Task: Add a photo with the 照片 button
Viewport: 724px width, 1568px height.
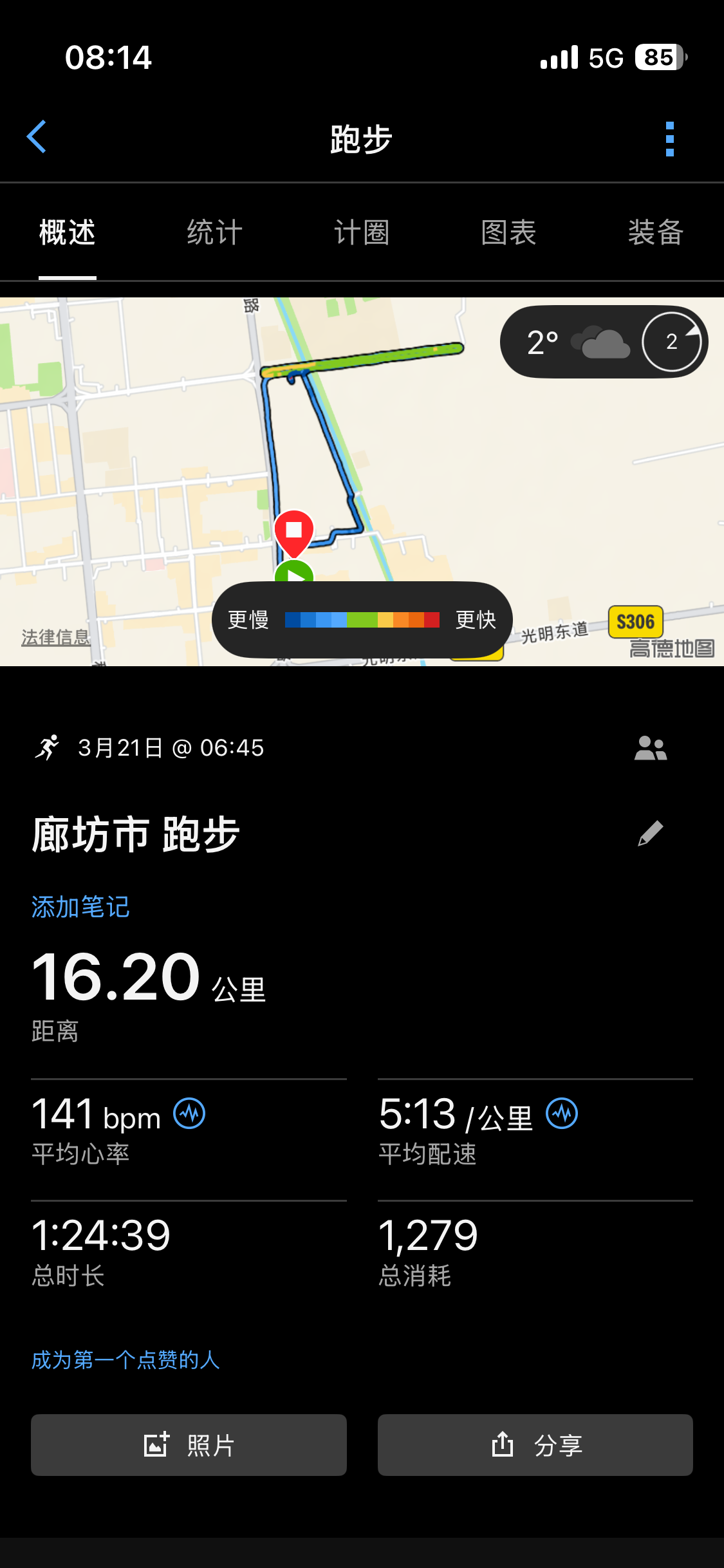Action: coord(189,1445)
